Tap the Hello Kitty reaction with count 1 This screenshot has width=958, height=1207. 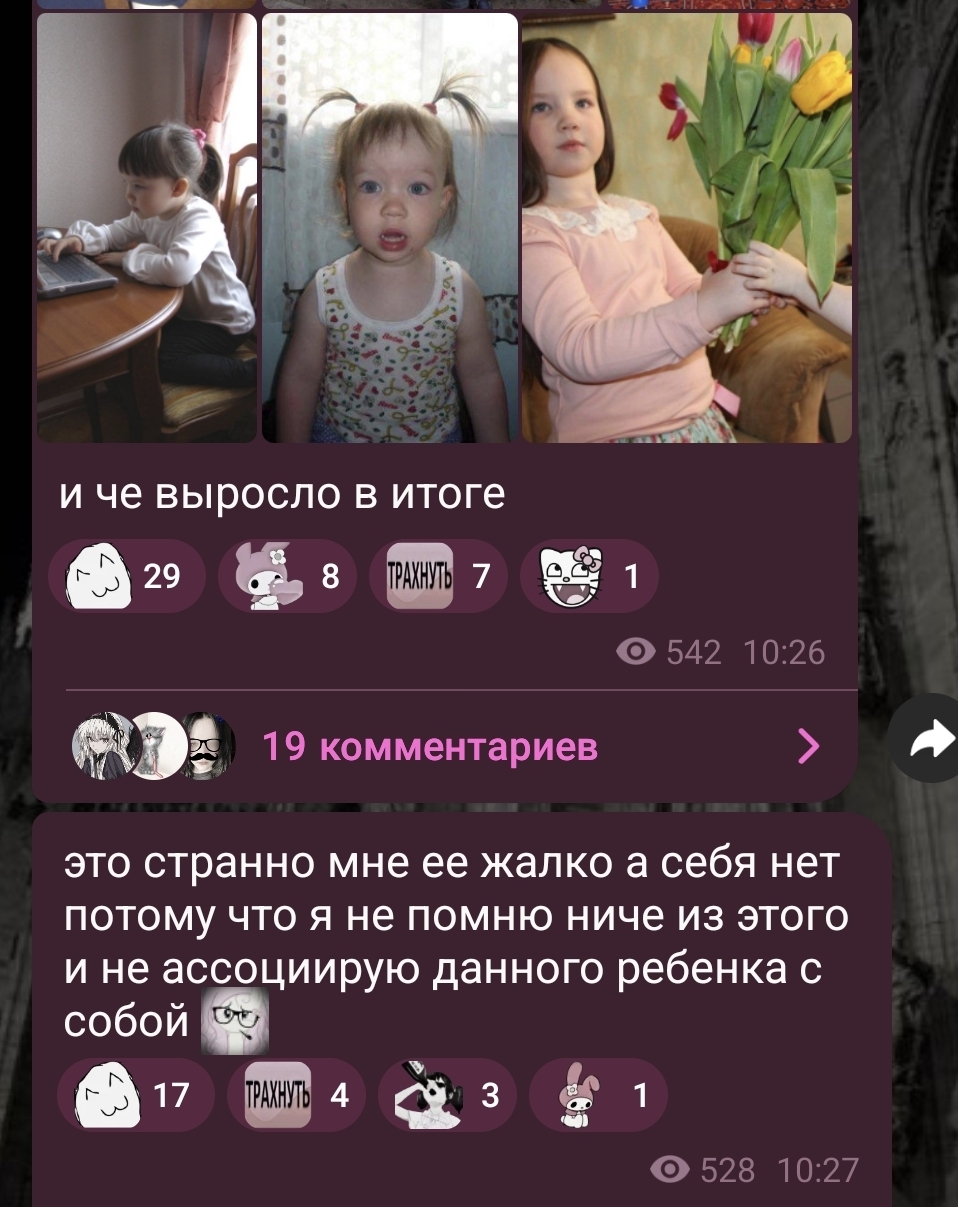(x=588, y=576)
